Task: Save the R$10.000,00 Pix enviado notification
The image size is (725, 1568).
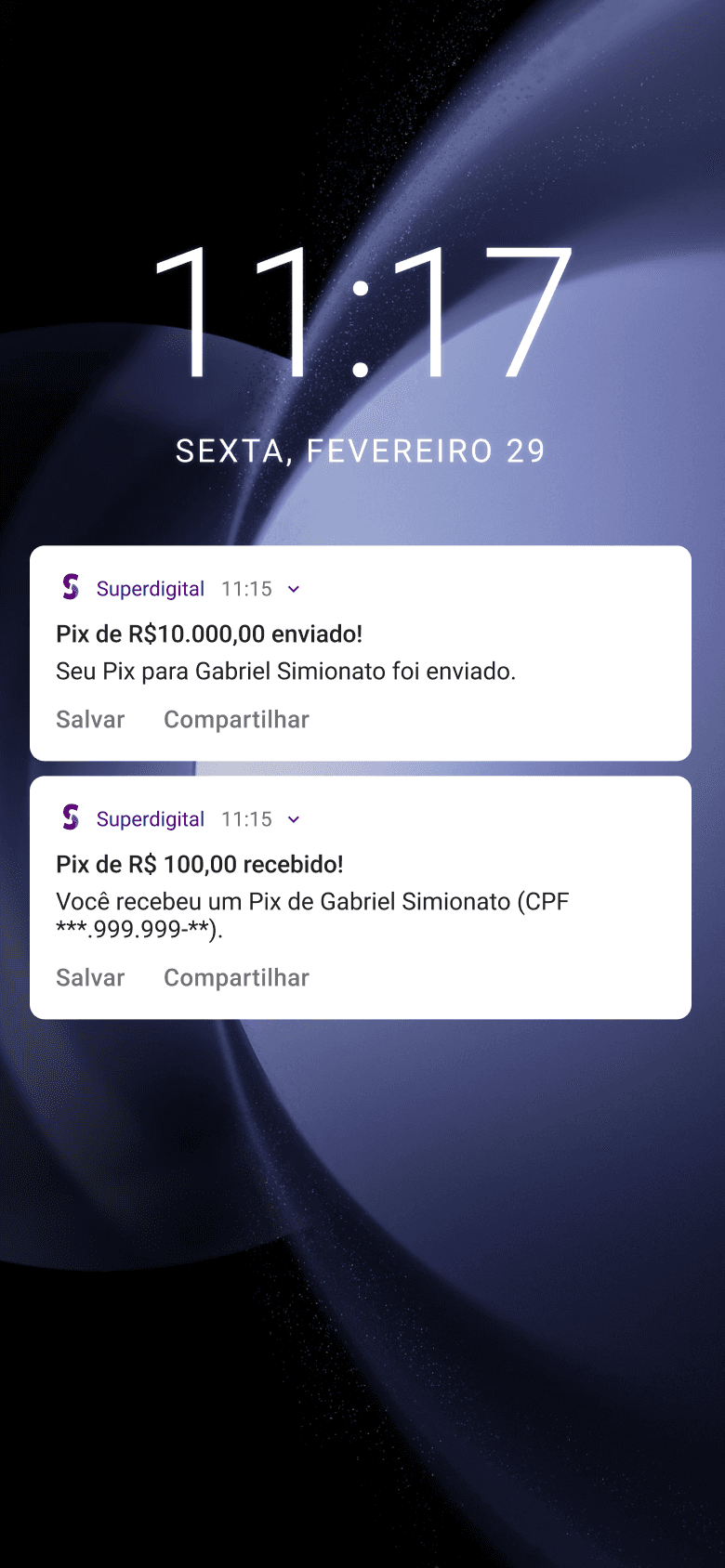Action: coord(90,720)
